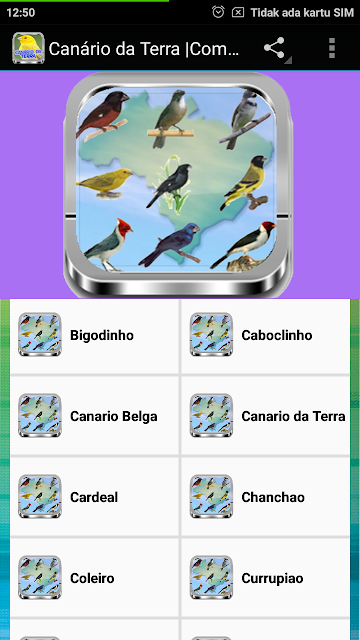Open the Coleiro item
The width and height of the screenshot is (360, 640).
pyautogui.click(x=94, y=578)
